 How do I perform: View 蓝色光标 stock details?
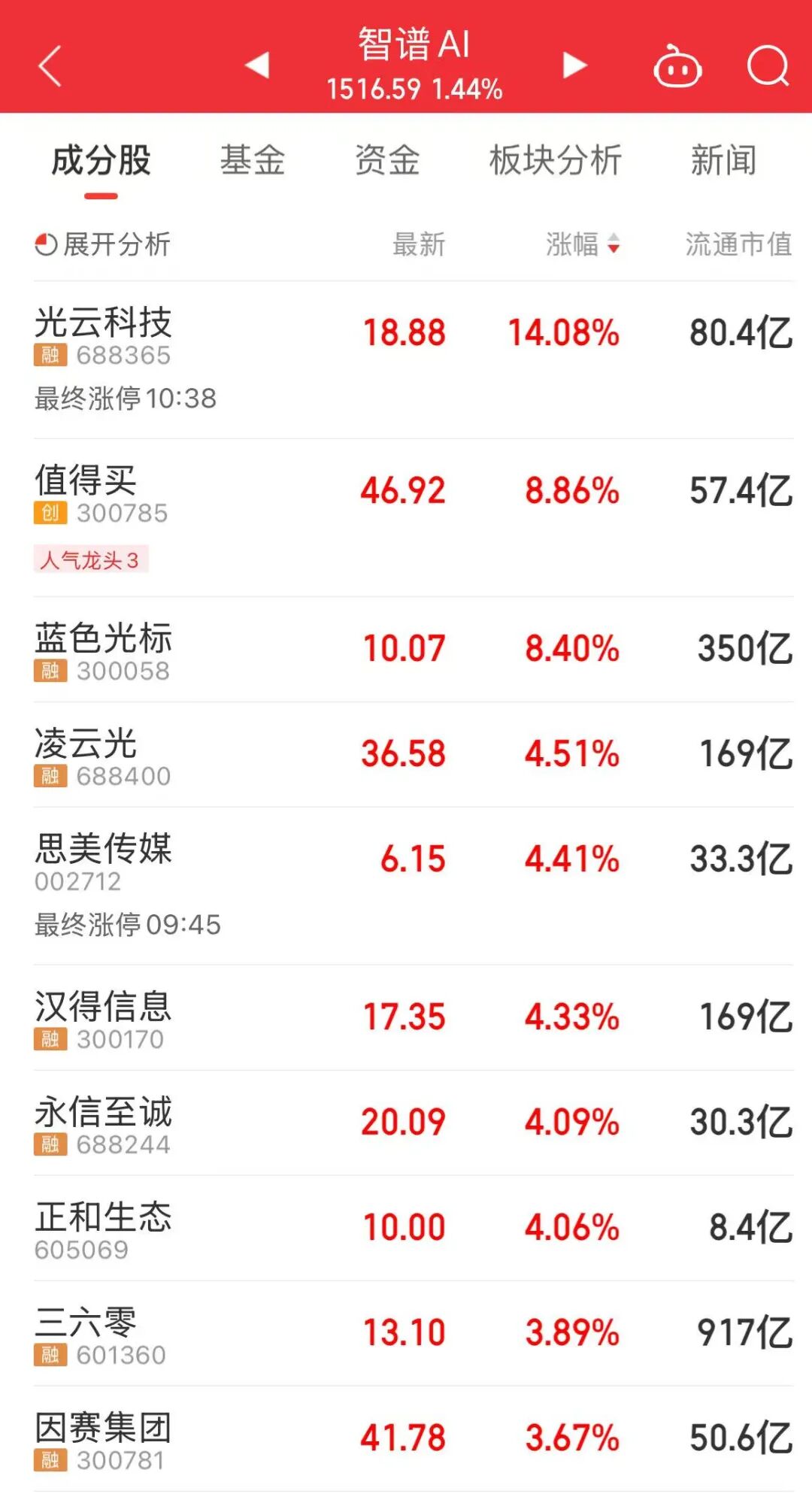[103, 639]
